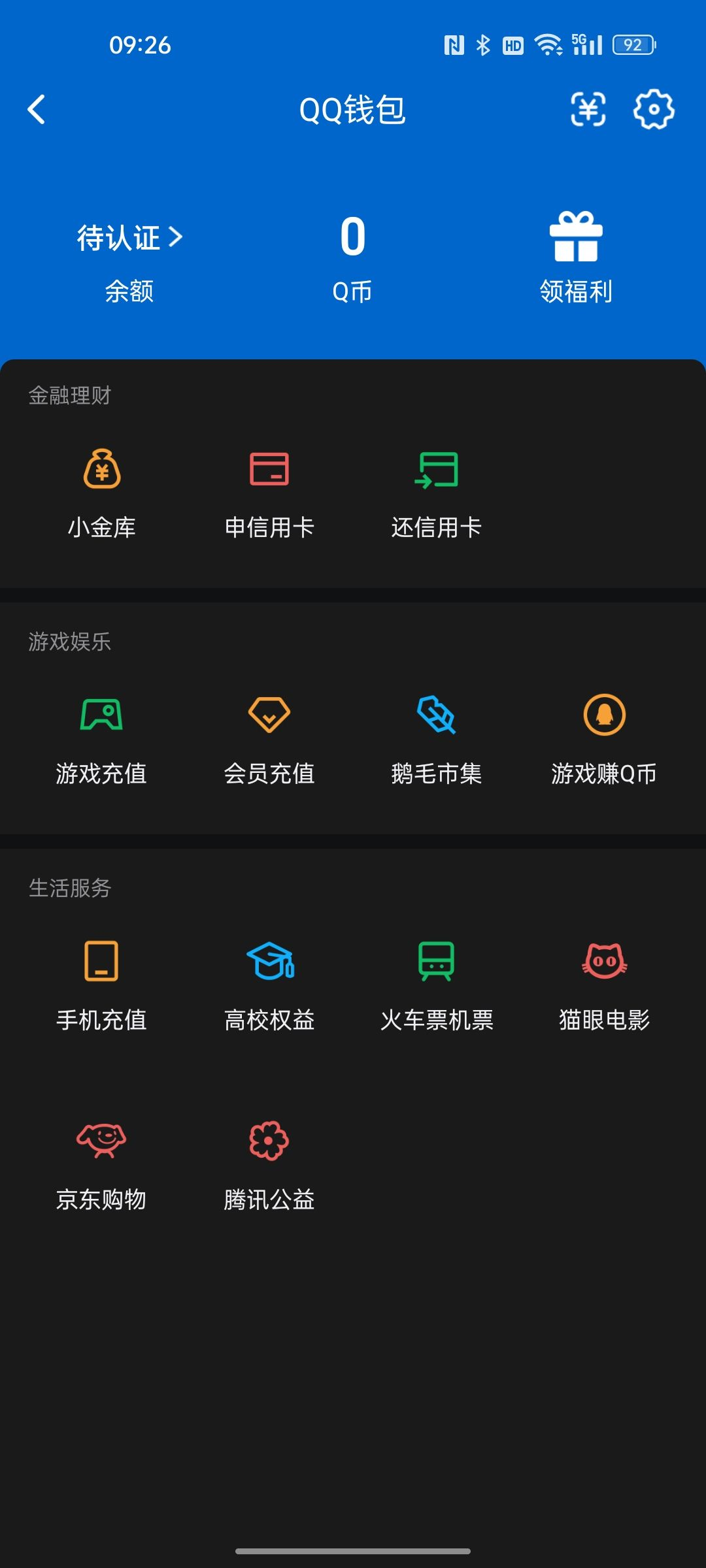This screenshot has width=706, height=1568.
Task: Expand the 待认证 verification details
Action: [x=129, y=237]
